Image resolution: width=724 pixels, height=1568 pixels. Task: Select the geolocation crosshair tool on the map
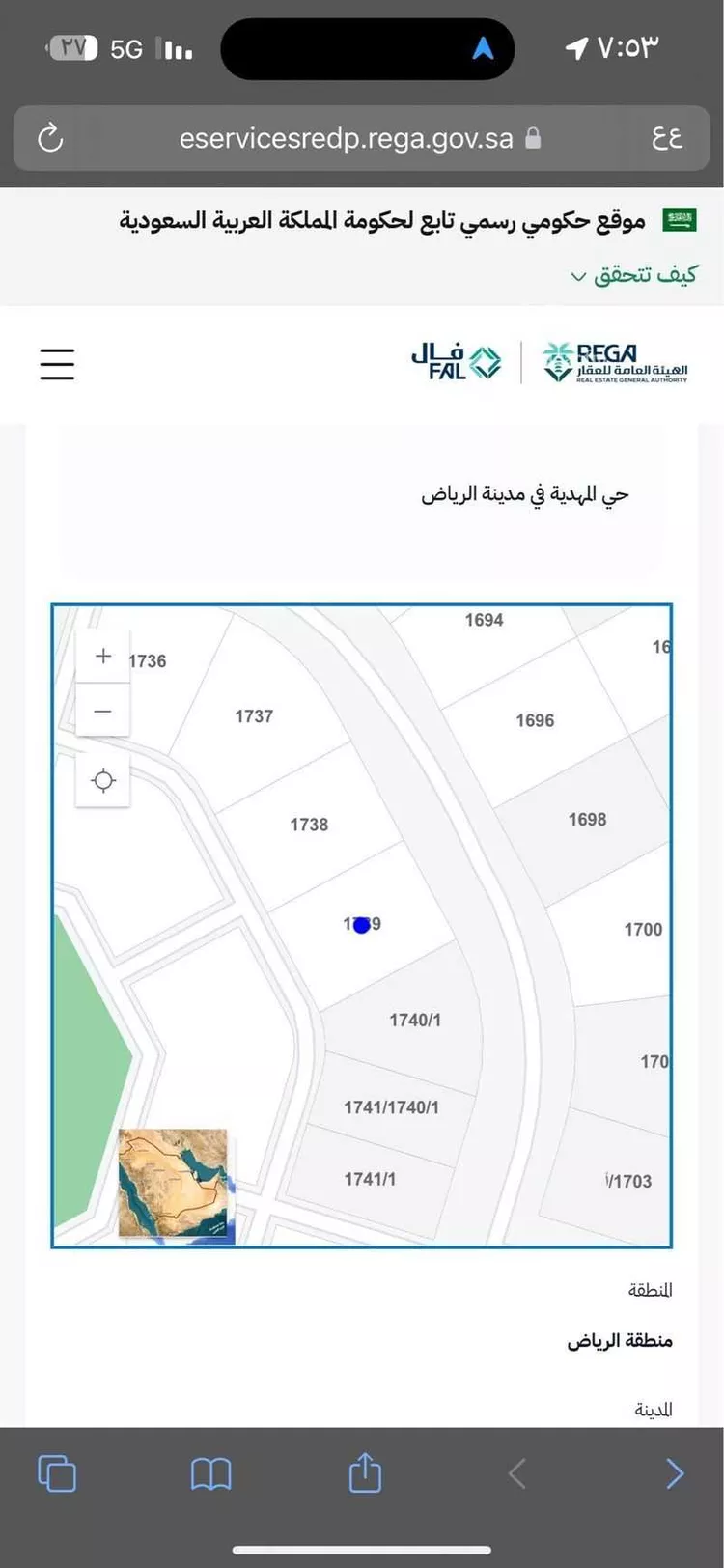click(103, 780)
